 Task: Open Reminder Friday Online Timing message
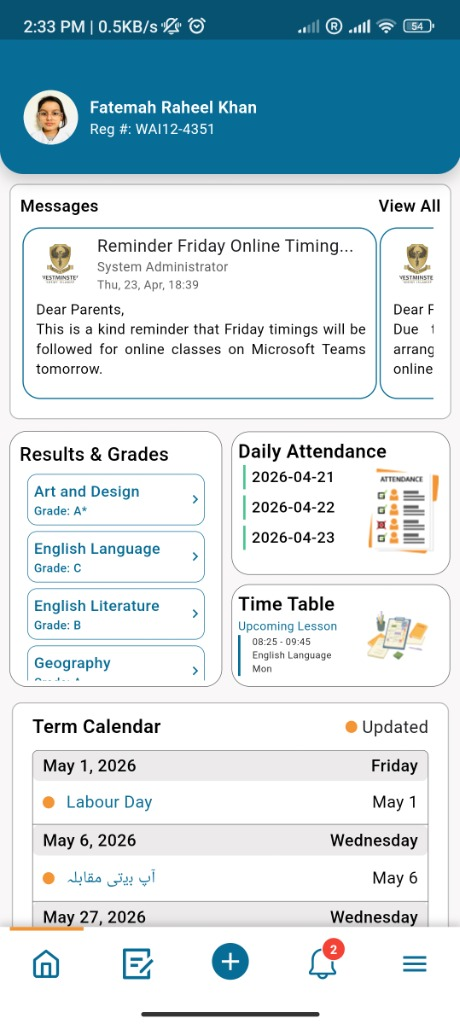(x=199, y=313)
